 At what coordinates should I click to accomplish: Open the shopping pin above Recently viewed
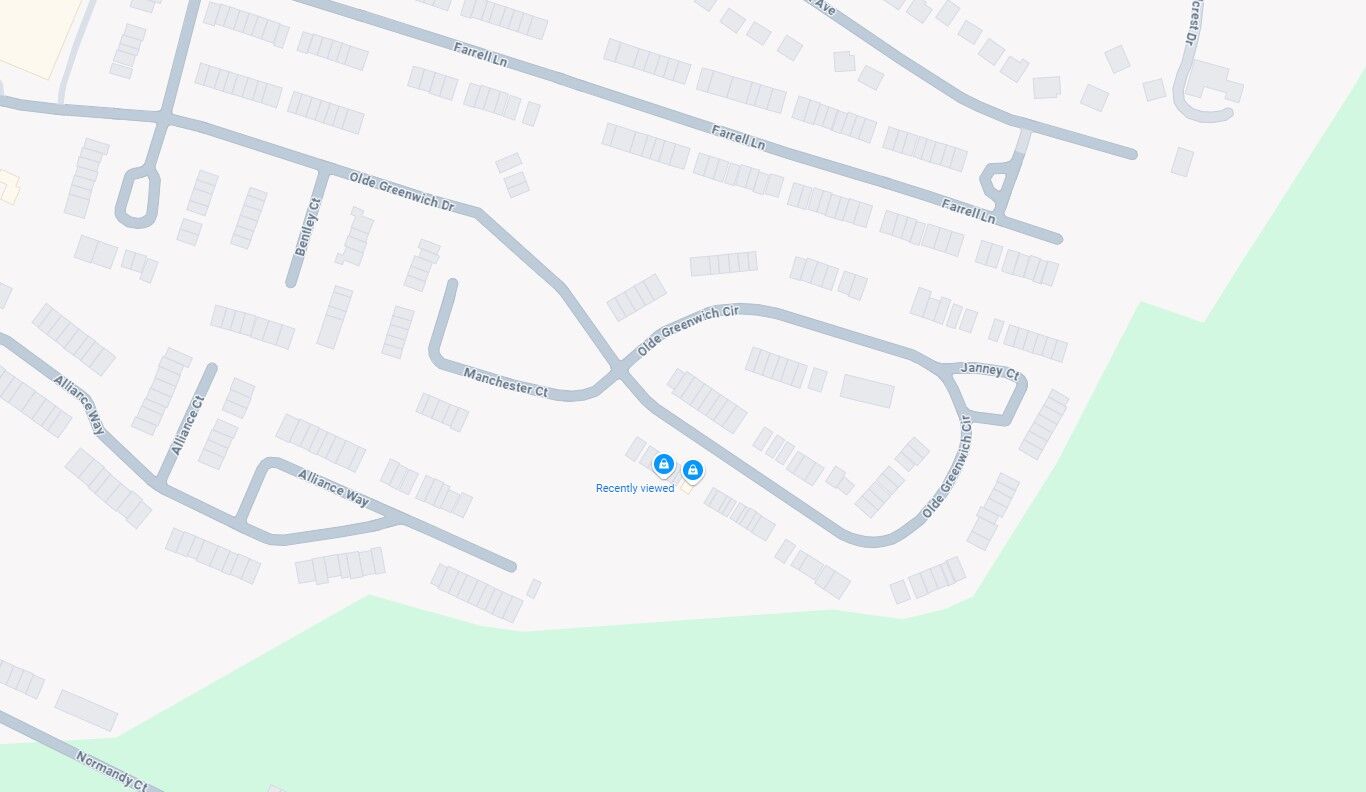point(663,464)
